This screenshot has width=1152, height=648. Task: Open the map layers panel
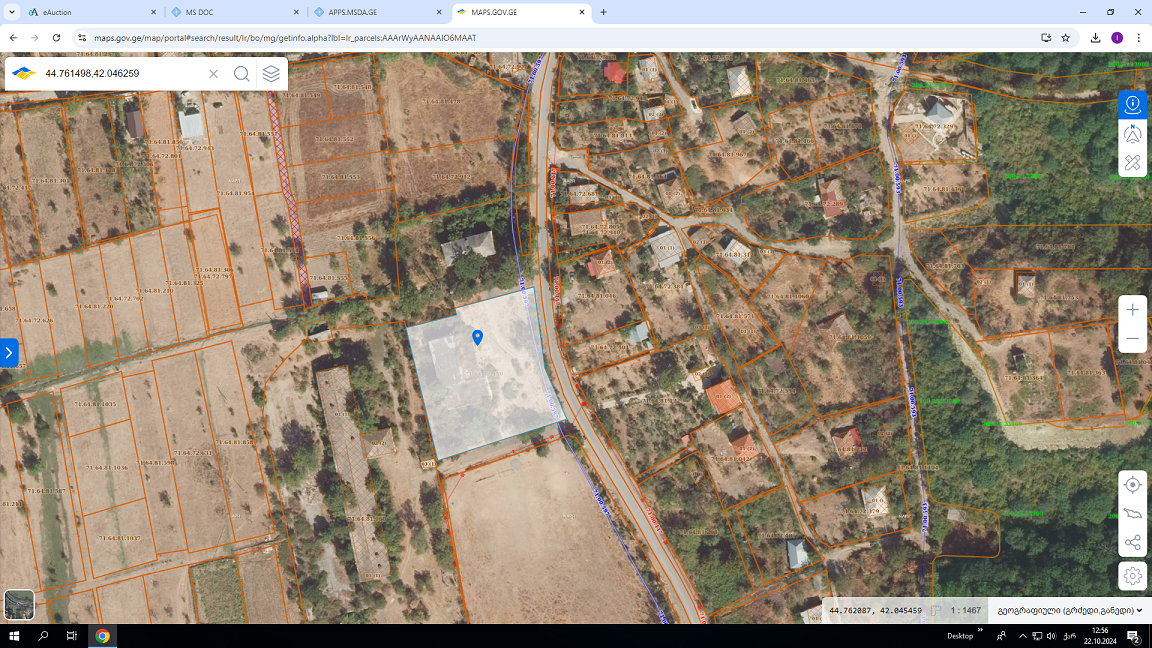pos(271,74)
